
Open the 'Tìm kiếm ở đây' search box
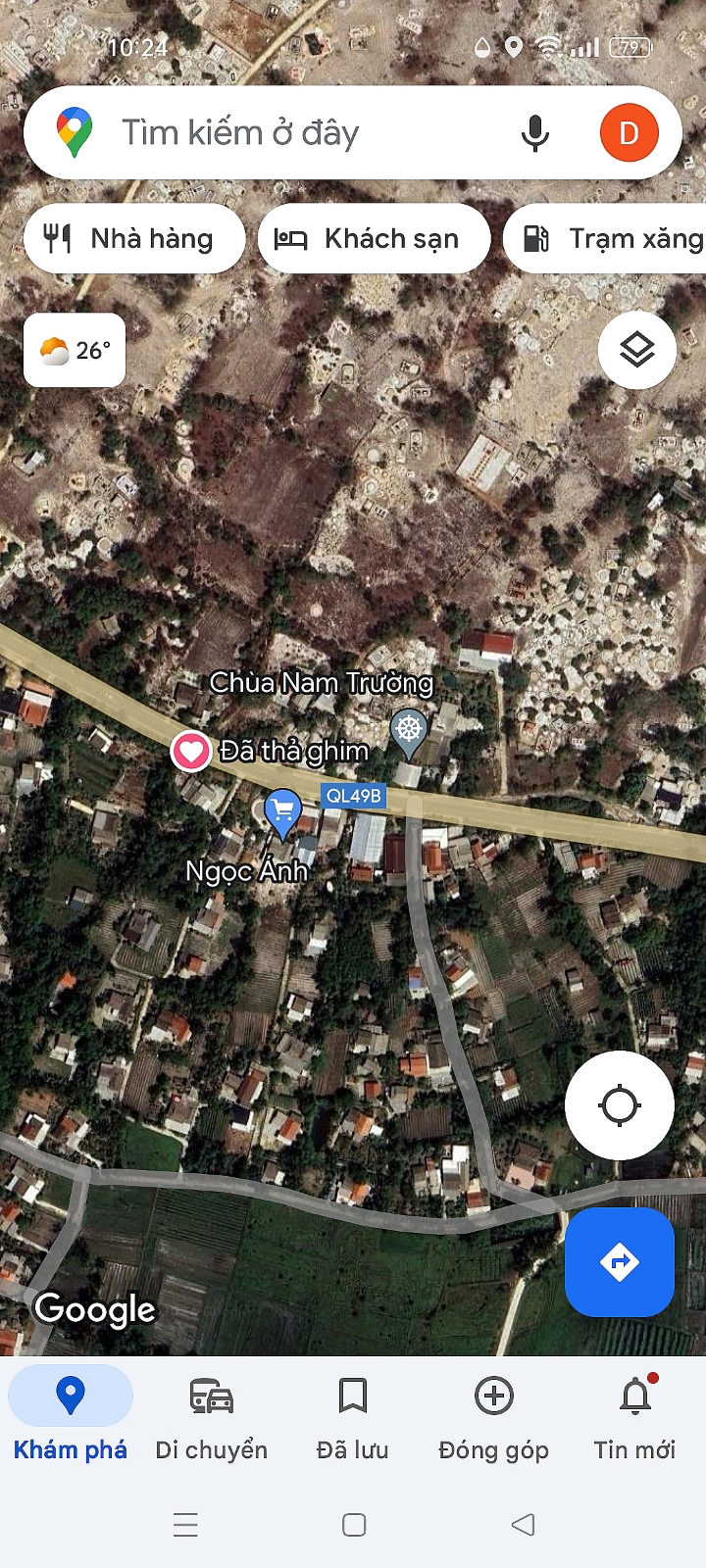[294, 133]
